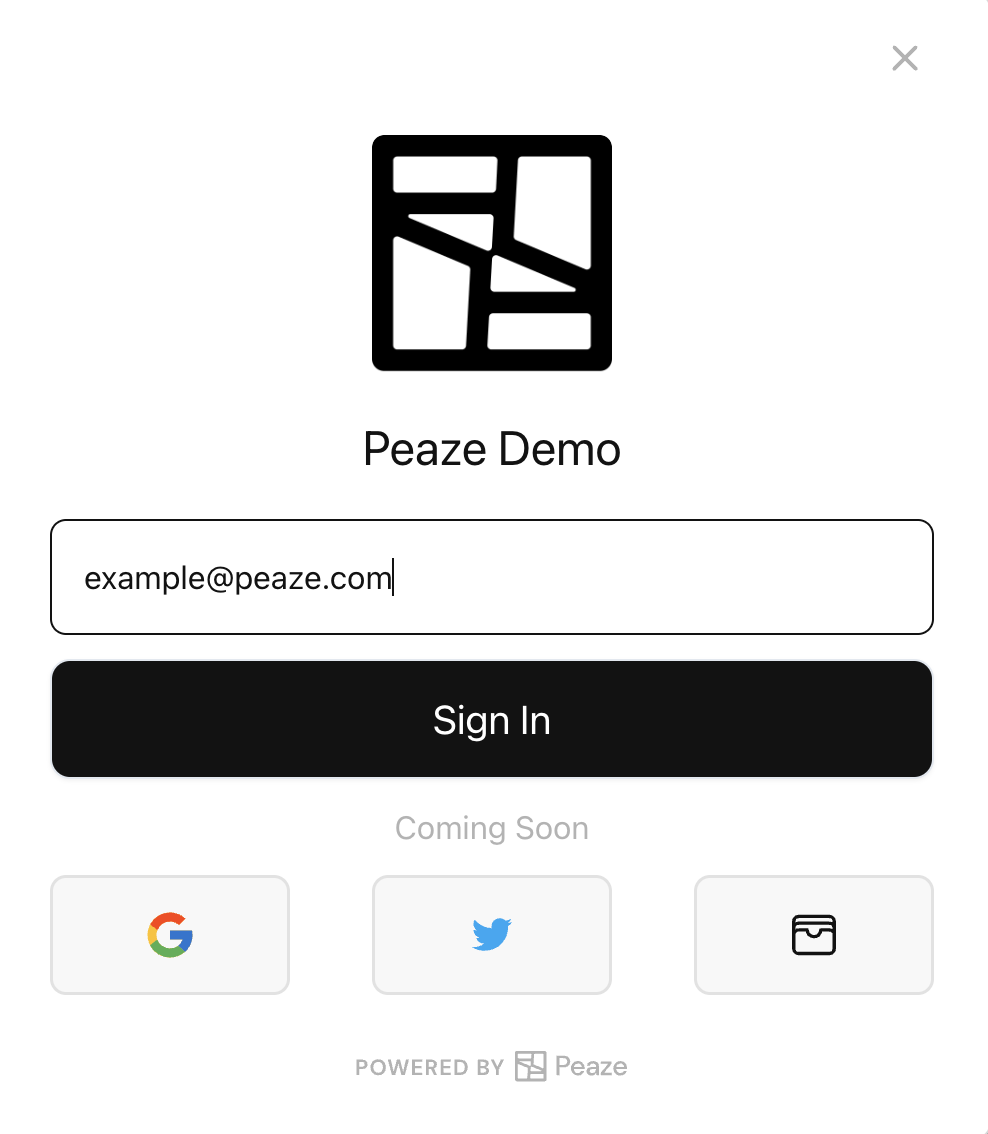Image resolution: width=988 pixels, height=1134 pixels.
Task: Tap the email address field
Action: (491, 577)
